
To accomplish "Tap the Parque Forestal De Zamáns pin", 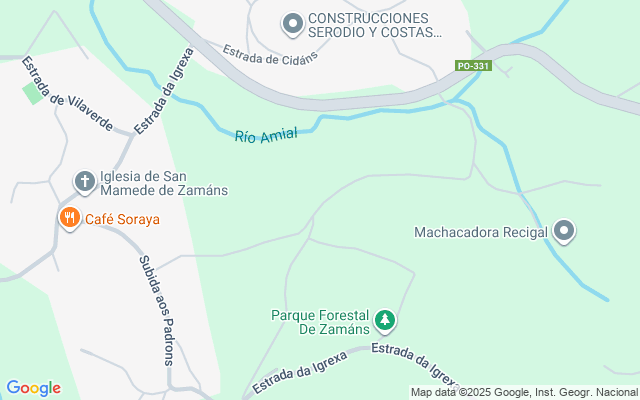I will pos(385,321).
